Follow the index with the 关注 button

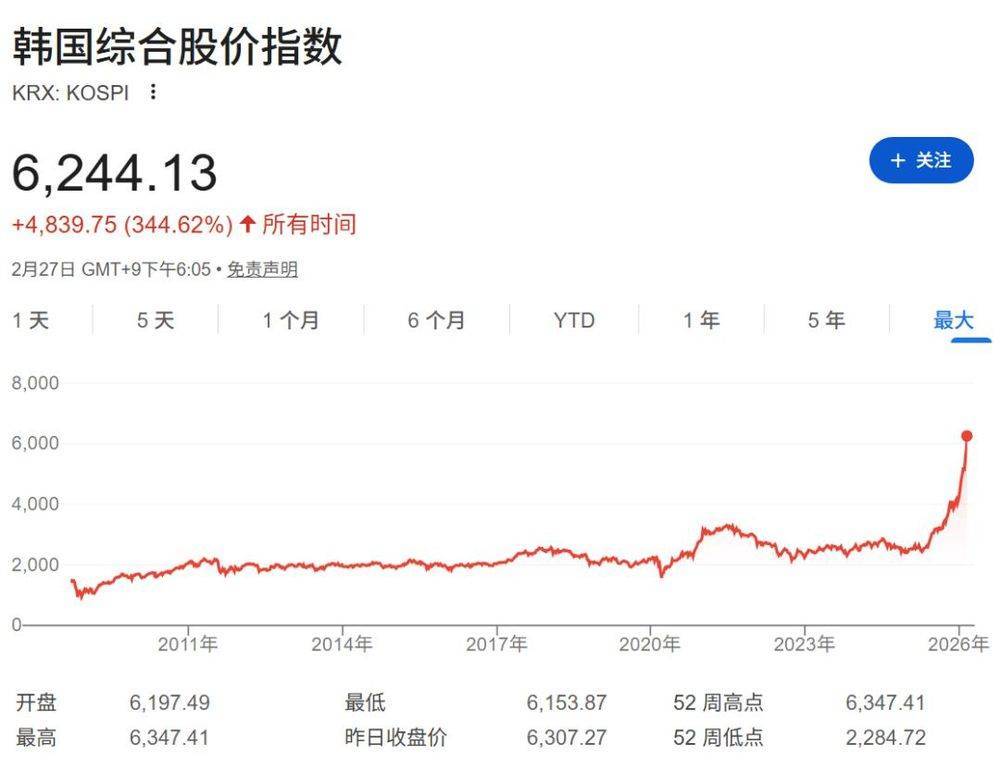point(921,160)
